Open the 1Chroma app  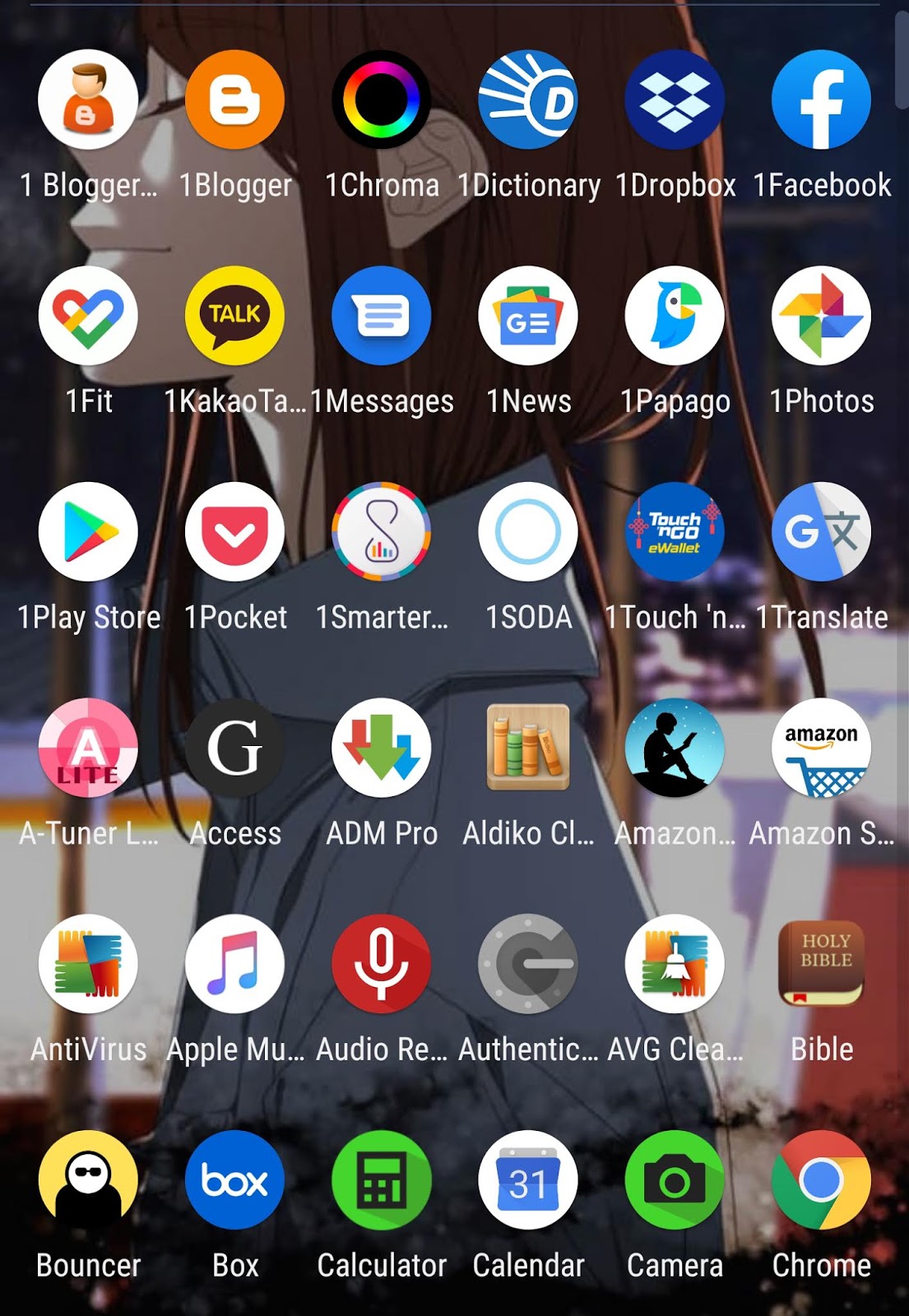tap(381, 100)
